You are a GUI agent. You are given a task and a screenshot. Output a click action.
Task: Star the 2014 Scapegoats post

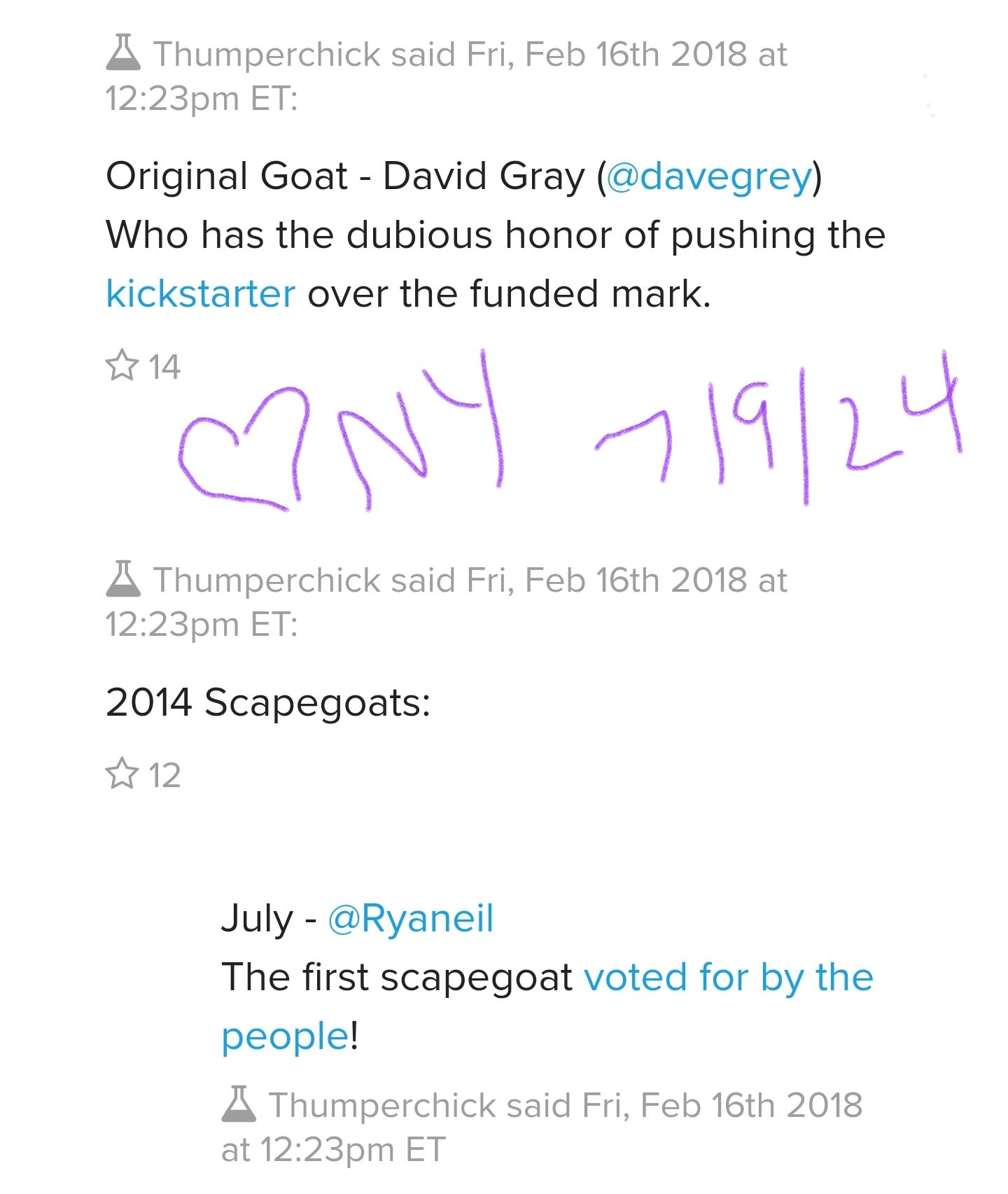[122, 775]
